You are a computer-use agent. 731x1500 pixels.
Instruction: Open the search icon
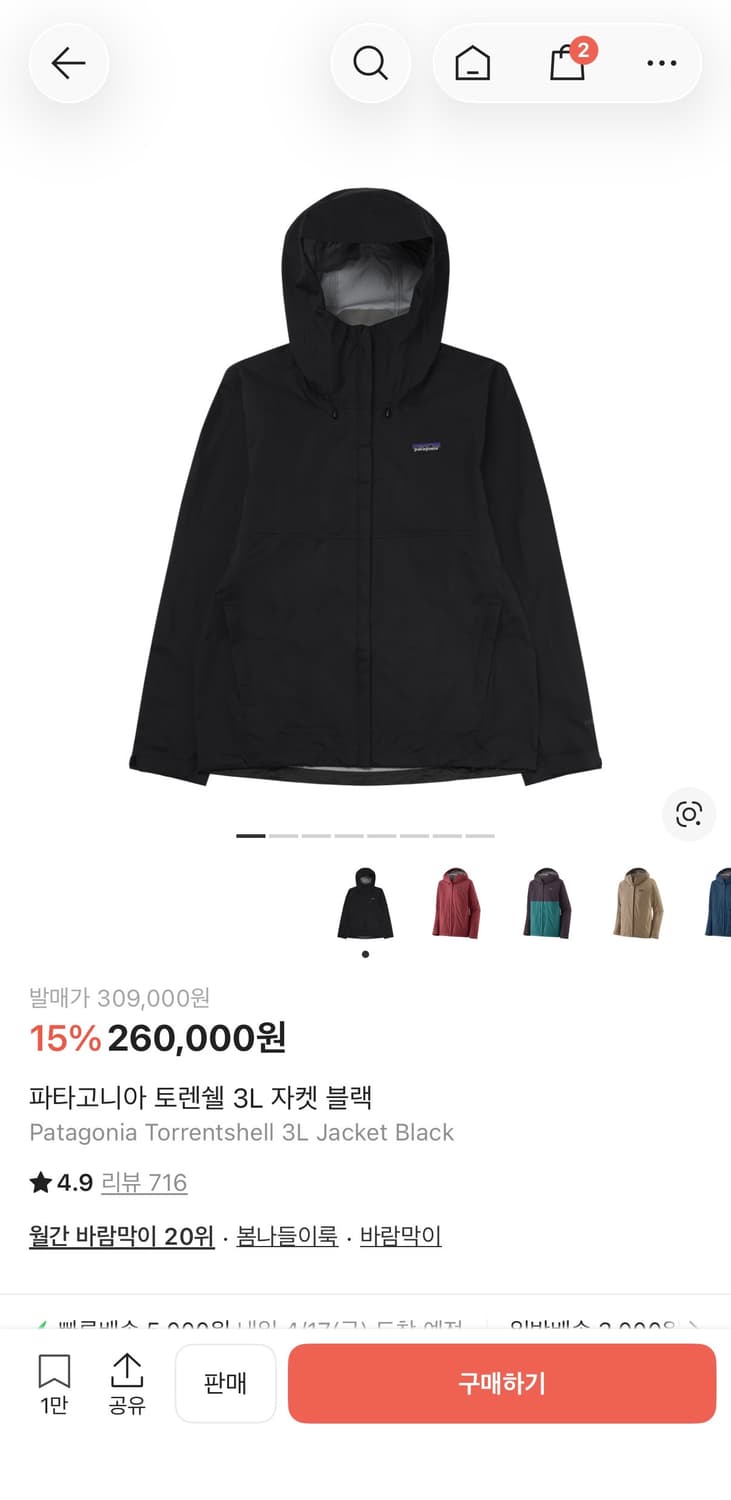click(x=371, y=62)
